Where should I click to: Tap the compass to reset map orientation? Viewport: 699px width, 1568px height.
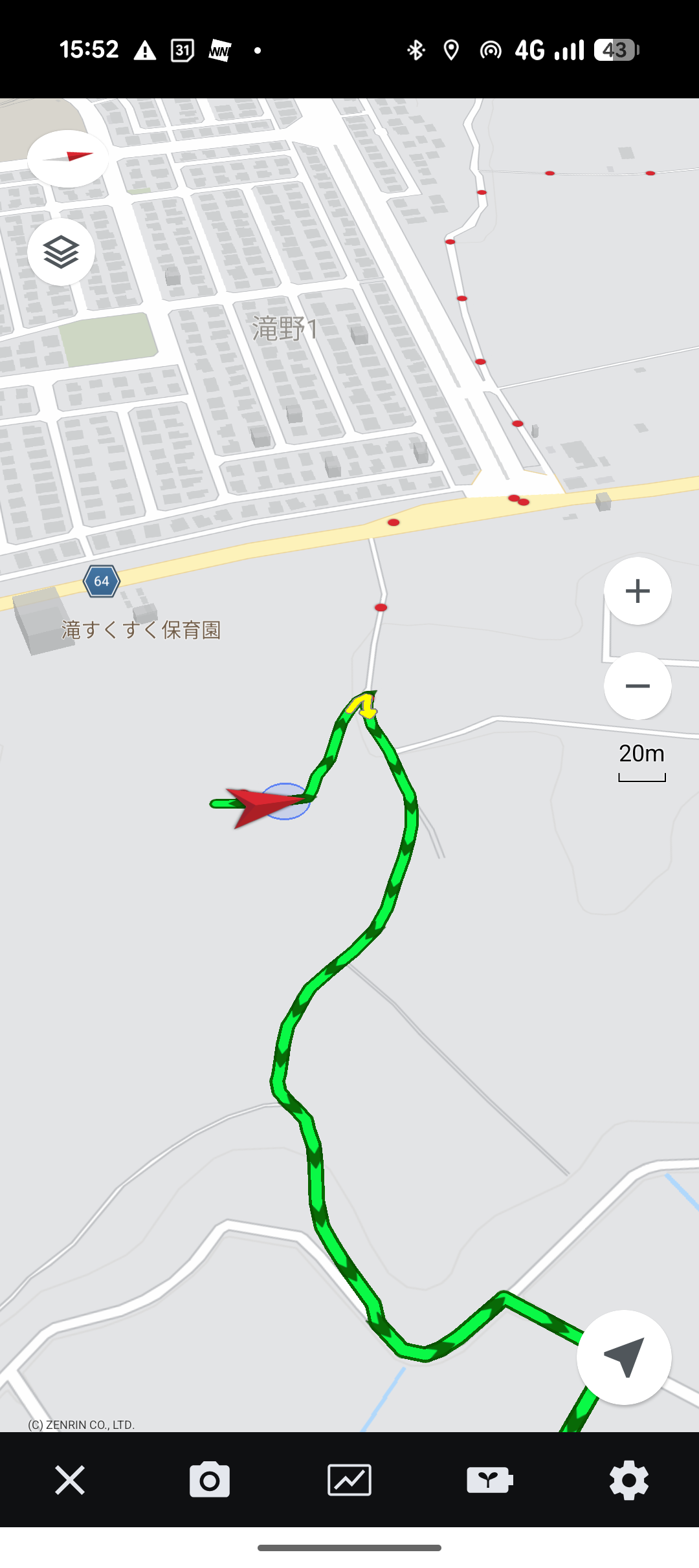pos(68,158)
